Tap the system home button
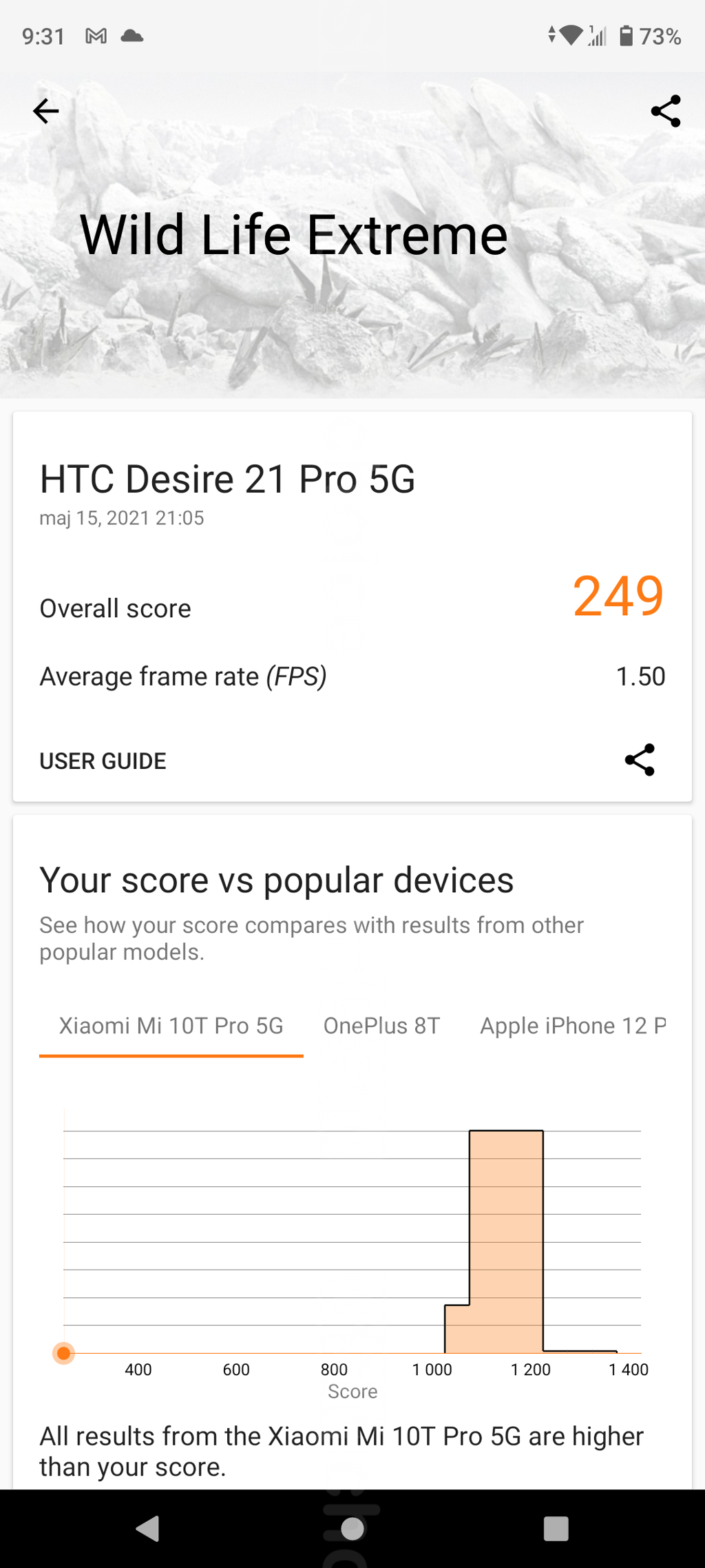The width and height of the screenshot is (705, 1568). coord(352,1528)
